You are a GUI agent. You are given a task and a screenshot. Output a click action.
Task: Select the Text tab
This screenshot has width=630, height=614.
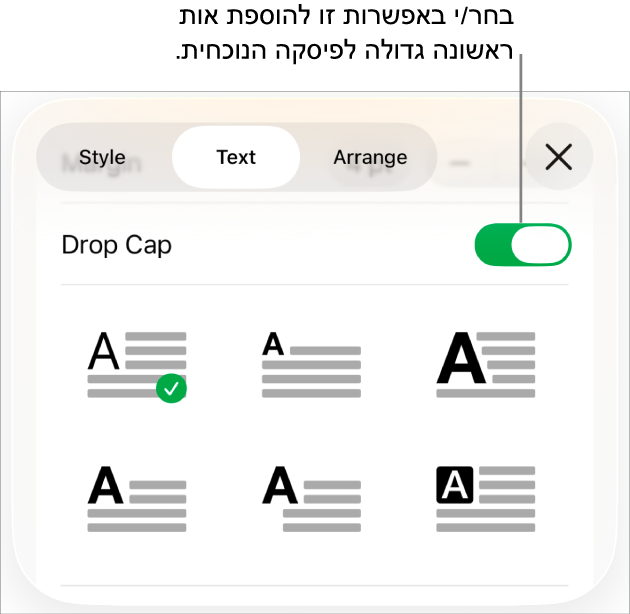[236, 157]
